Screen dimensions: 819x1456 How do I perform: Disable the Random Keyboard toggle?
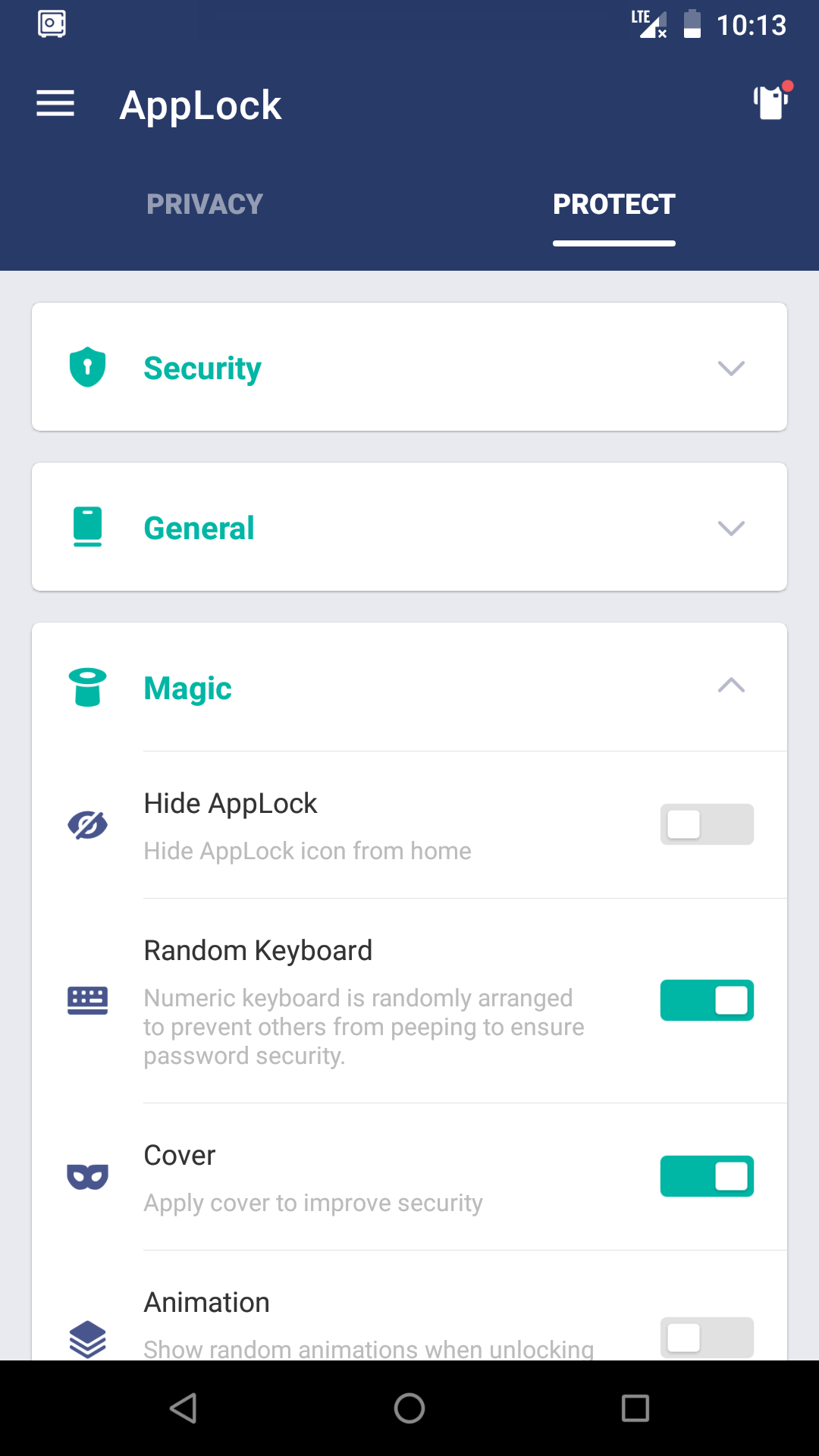pos(706,1000)
